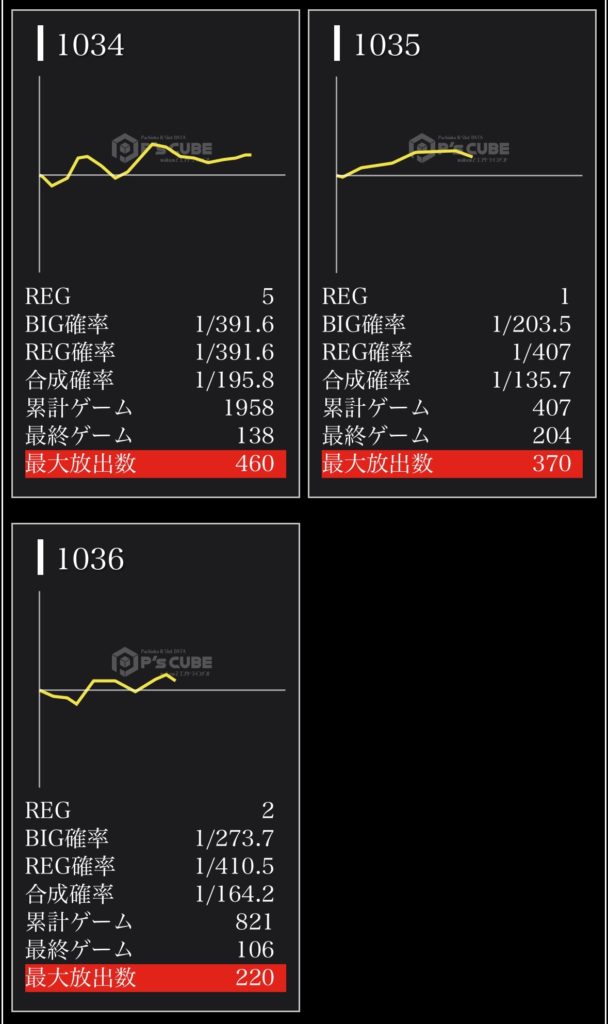Image resolution: width=608 pixels, height=1024 pixels.
Task: Open machine 1034 data card
Action: point(155,253)
